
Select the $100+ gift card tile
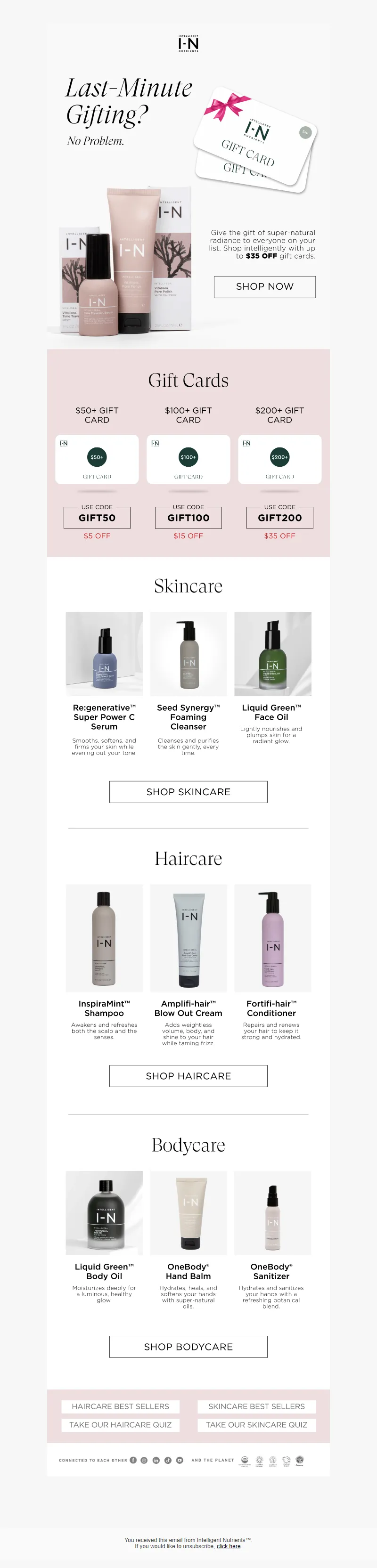point(188,460)
